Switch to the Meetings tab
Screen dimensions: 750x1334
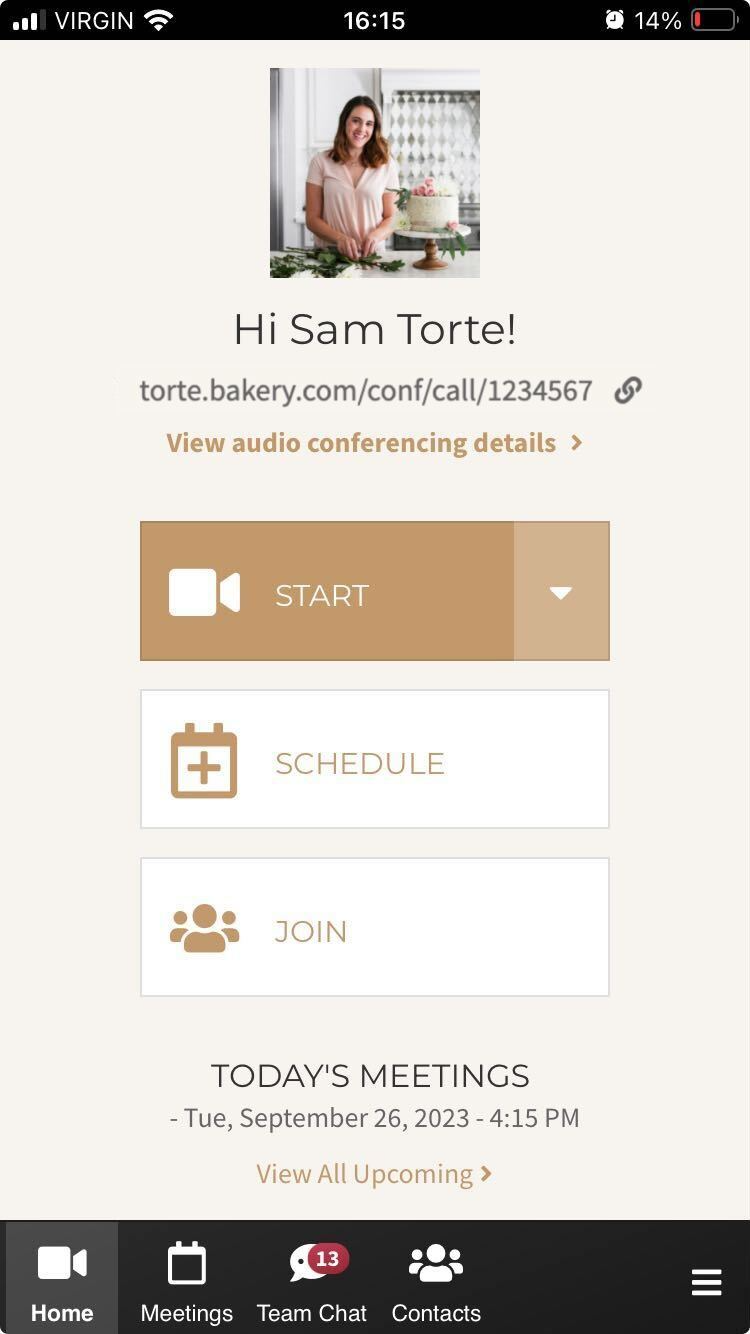point(186,1282)
